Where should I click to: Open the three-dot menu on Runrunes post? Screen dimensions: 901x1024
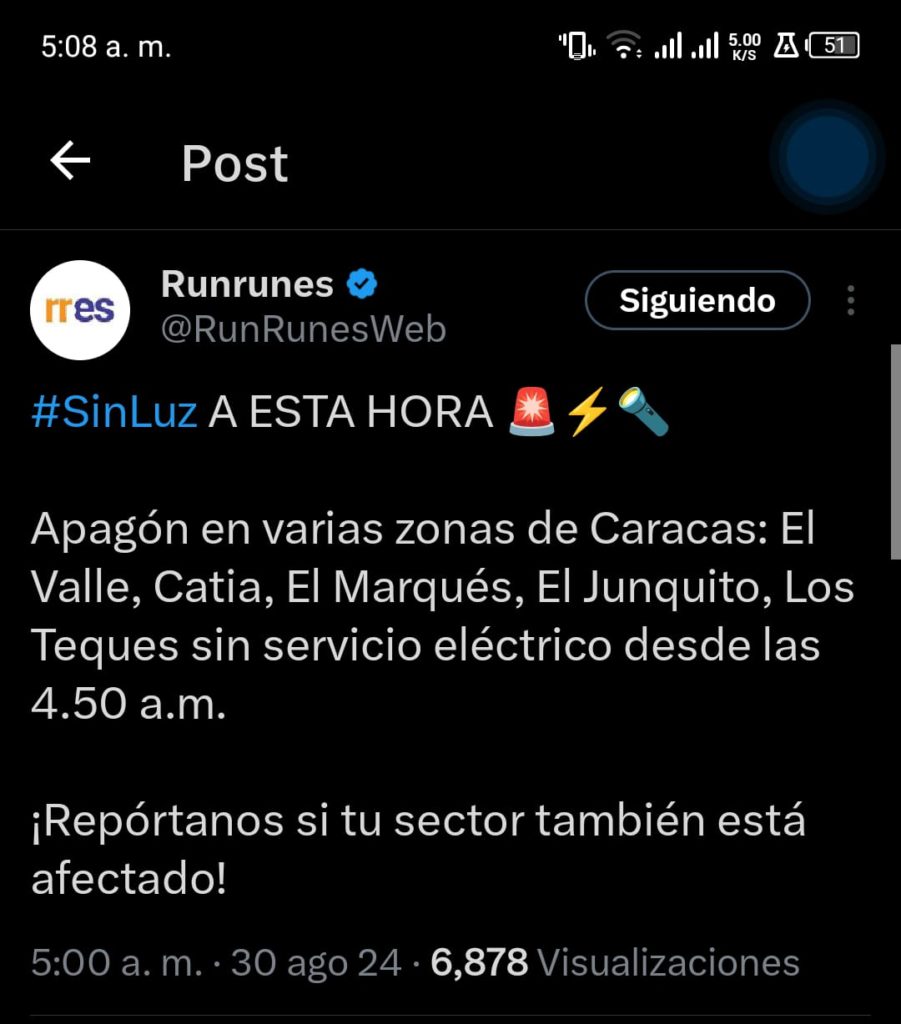tap(851, 300)
